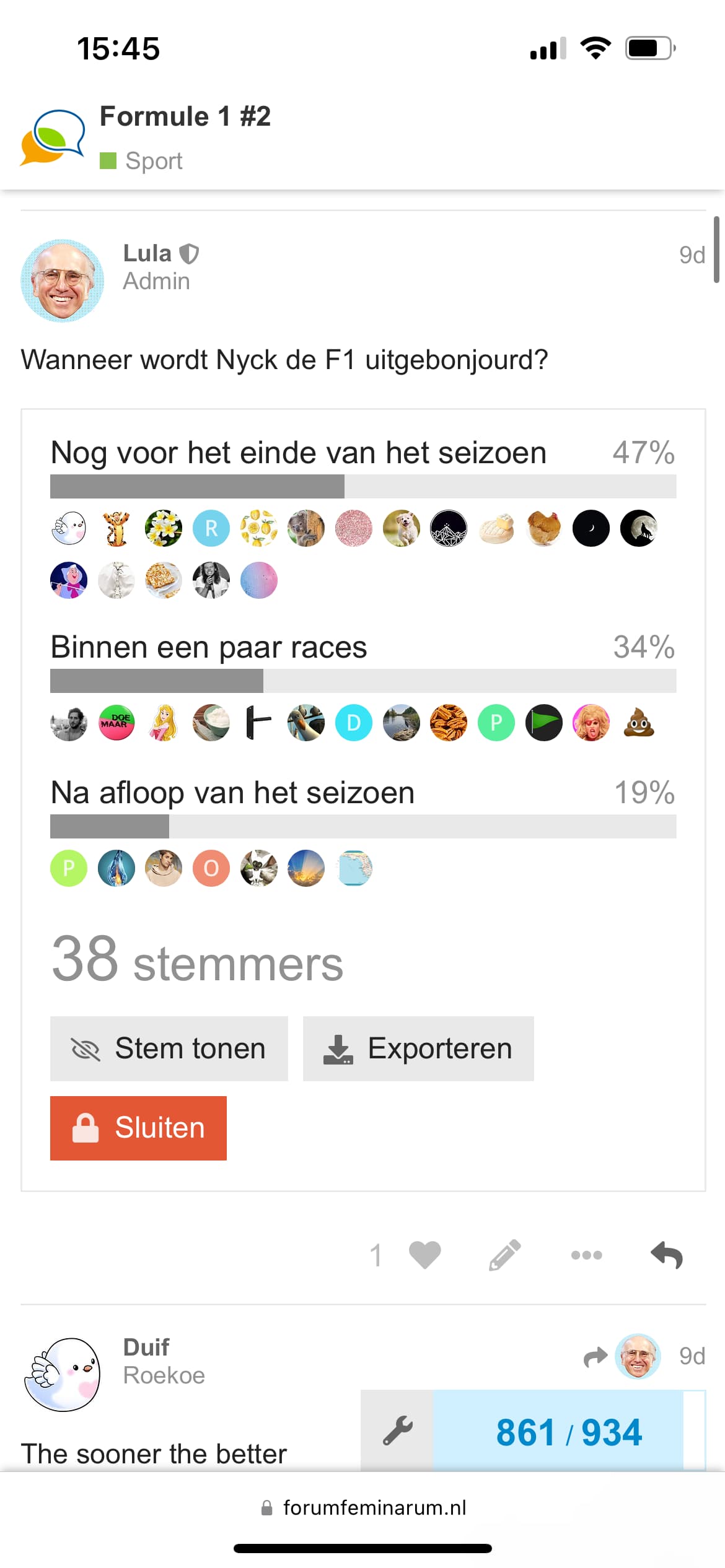Open the 861 / 934 post progress navigator
Viewport: 725px width, 1568px height.
(569, 1431)
